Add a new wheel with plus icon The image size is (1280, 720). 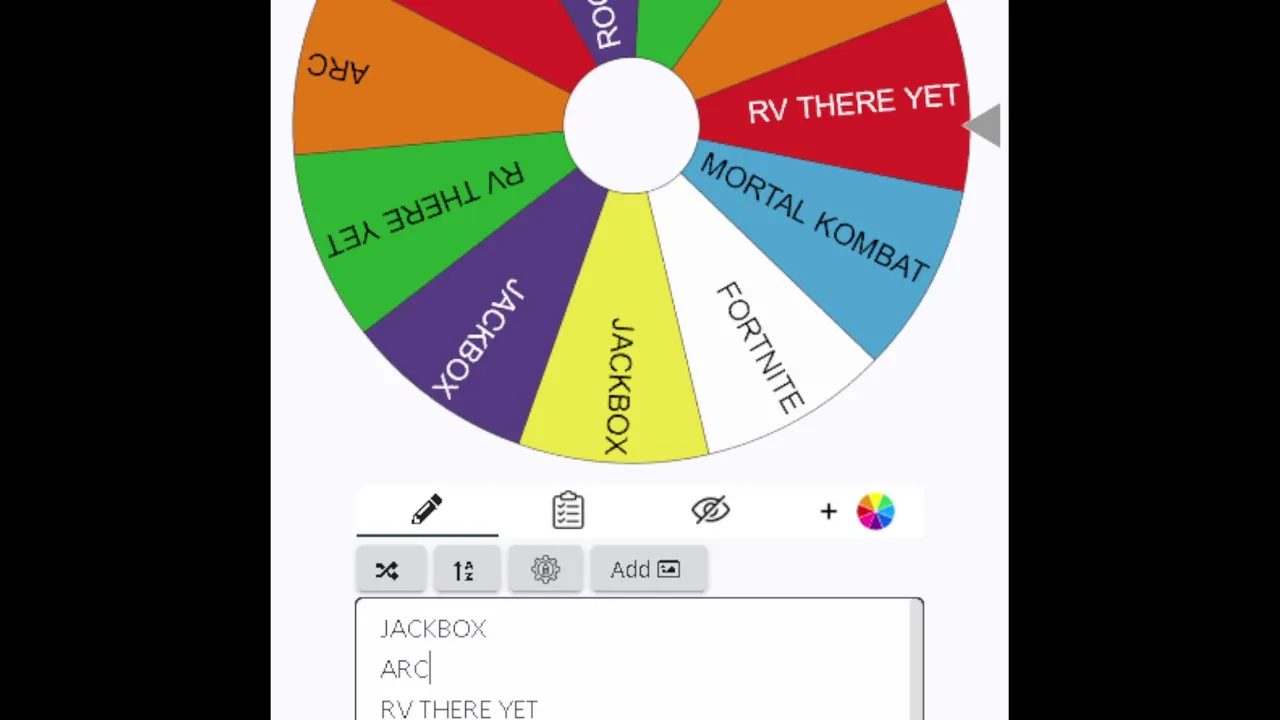[828, 512]
